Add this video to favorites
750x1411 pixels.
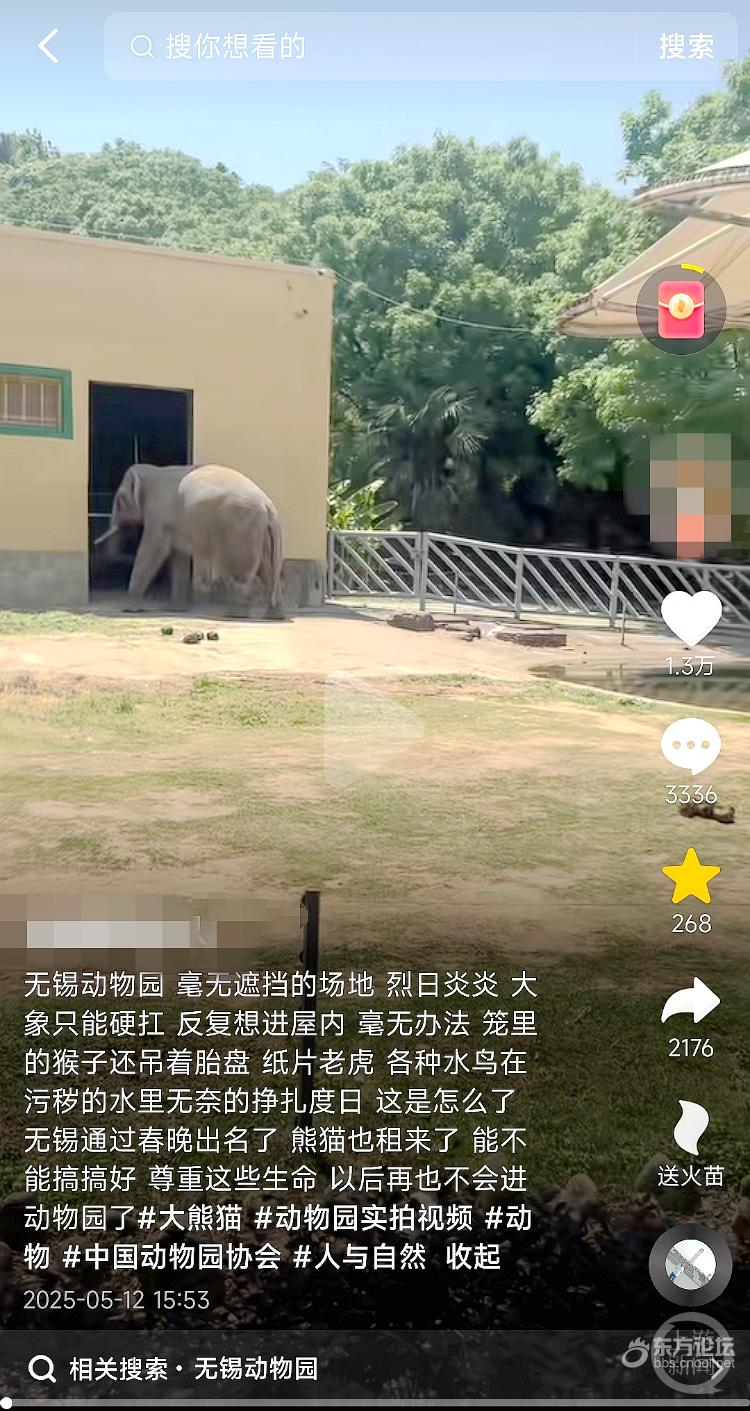691,877
